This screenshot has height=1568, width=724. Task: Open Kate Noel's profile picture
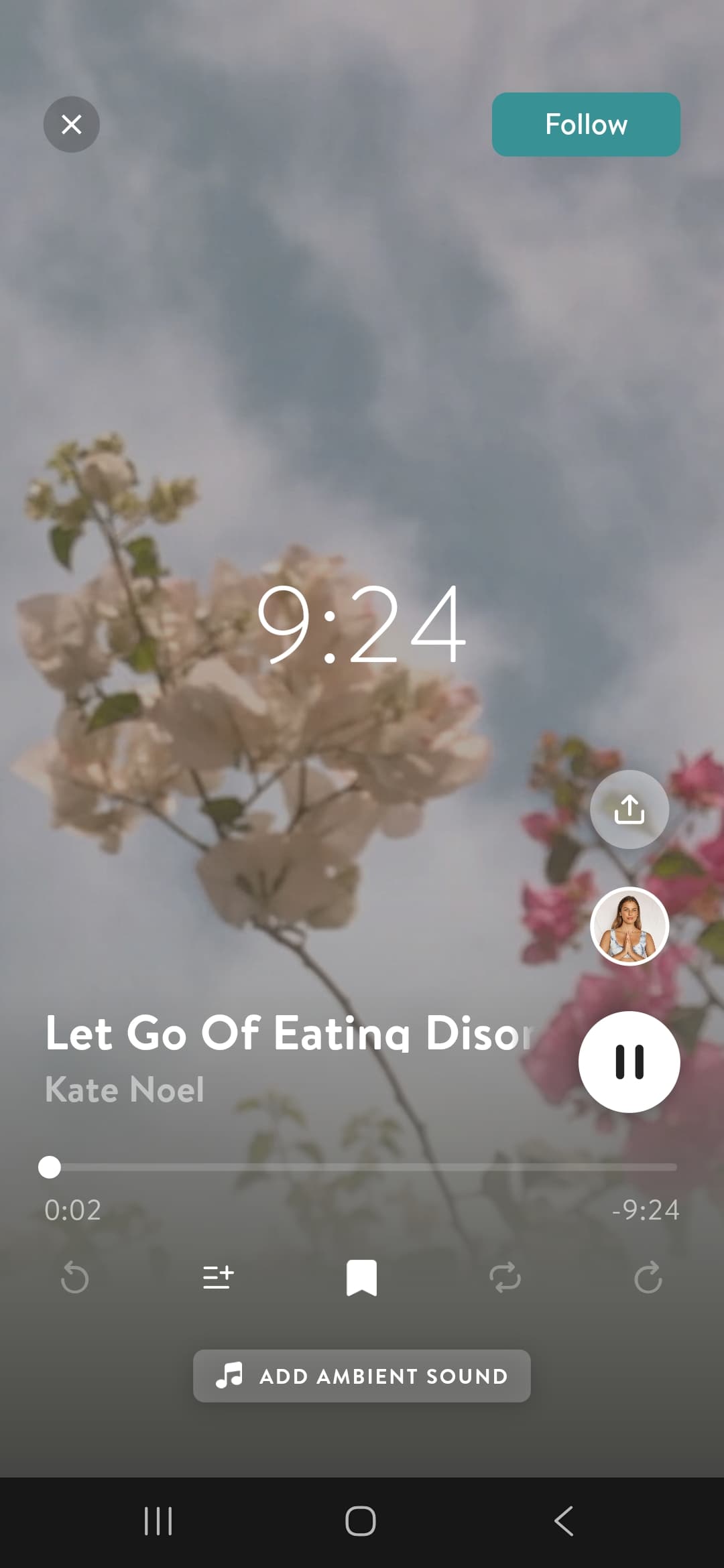(629, 926)
